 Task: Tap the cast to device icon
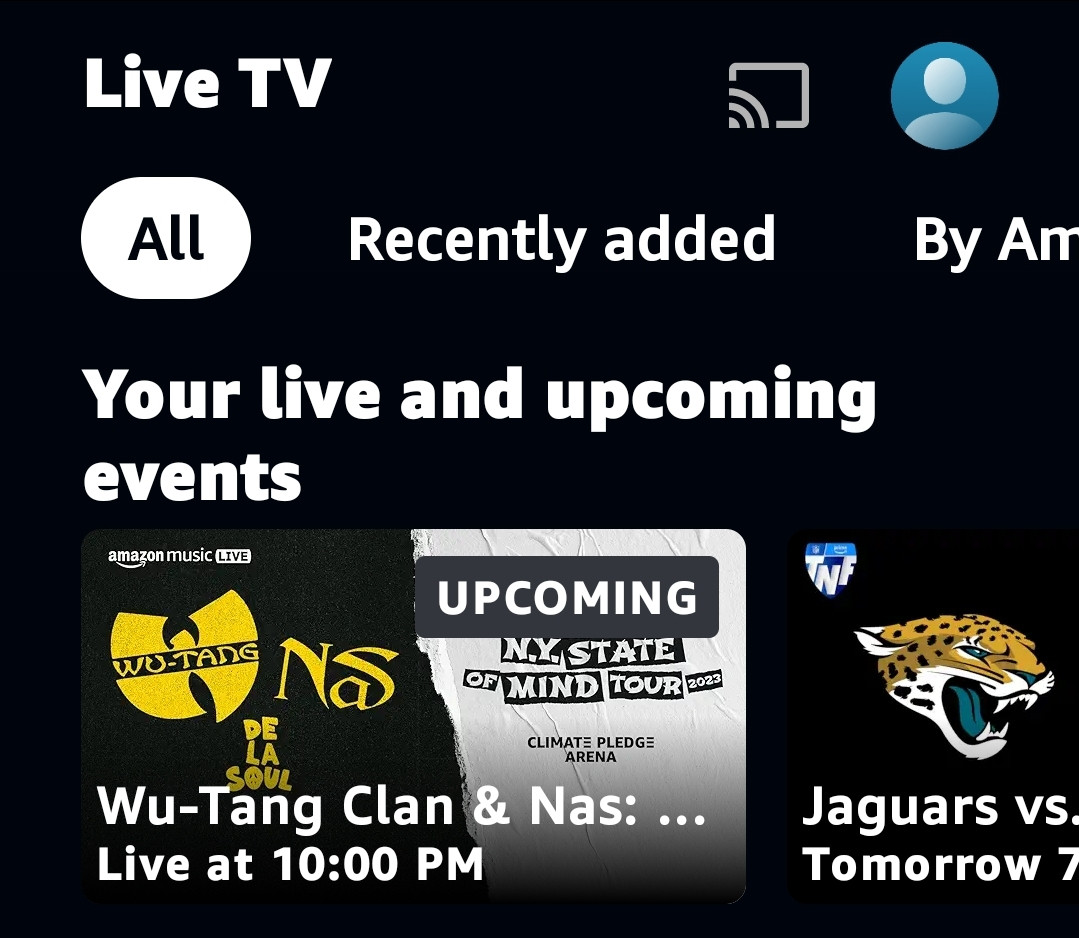point(768,96)
